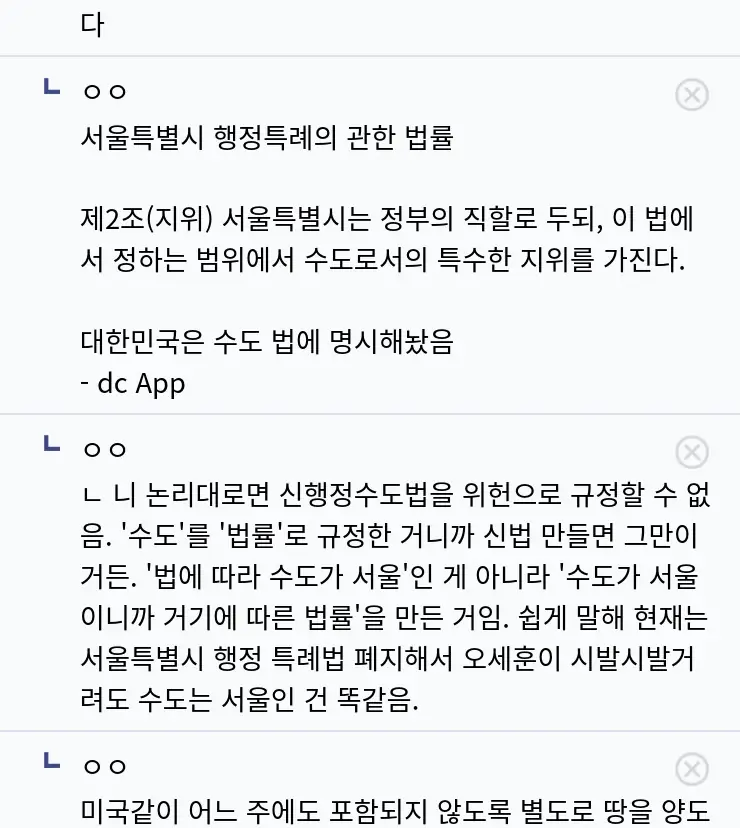The height and width of the screenshot is (828, 740).
Task: Tap the ㅇㅇ nickname above the 서울특별시 행정특례의 관한 법률 reply
Action: pyautogui.click(x=104, y=93)
